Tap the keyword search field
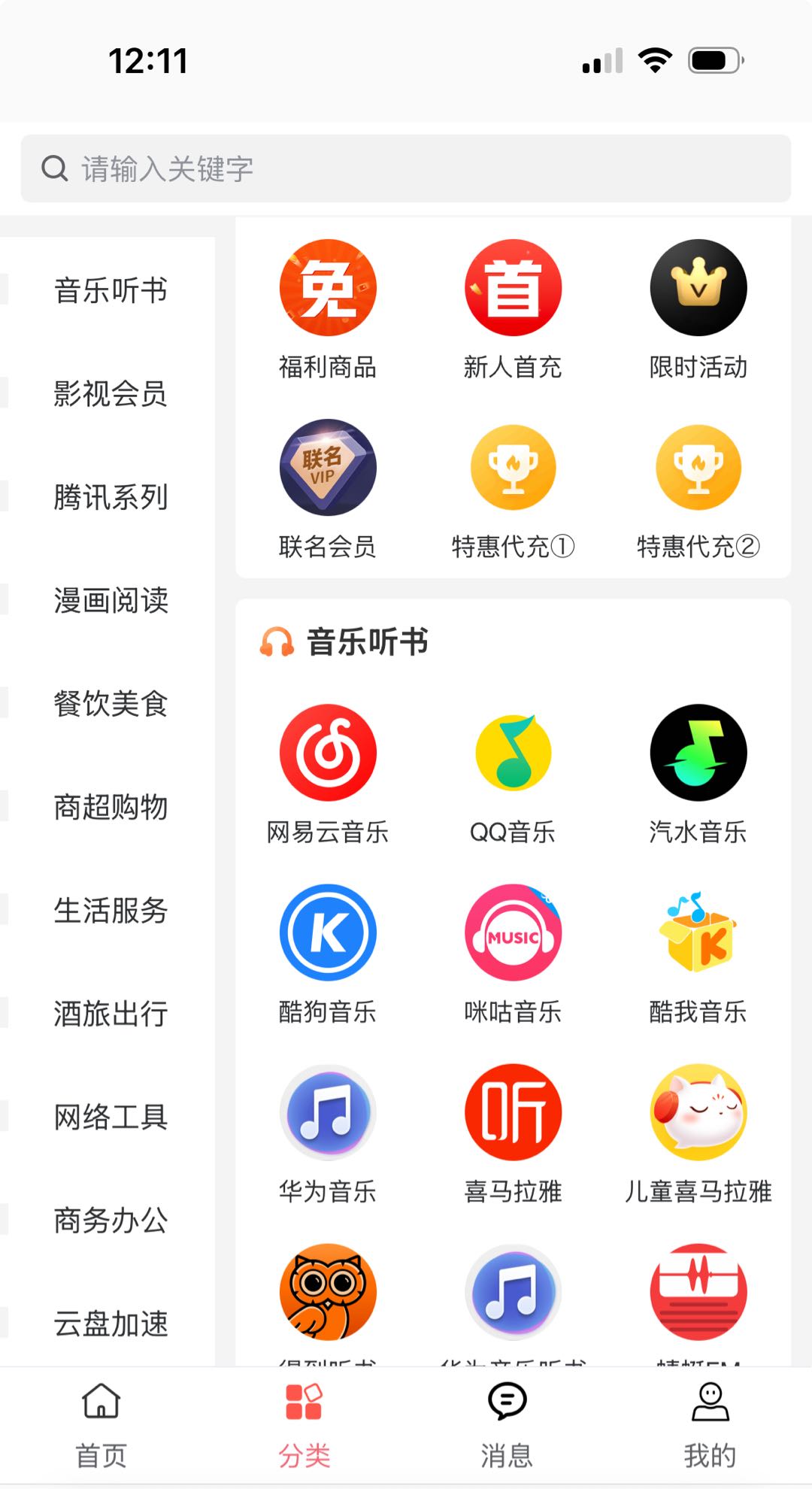The height and width of the screenshot is (1489, 812). (406, 169)
